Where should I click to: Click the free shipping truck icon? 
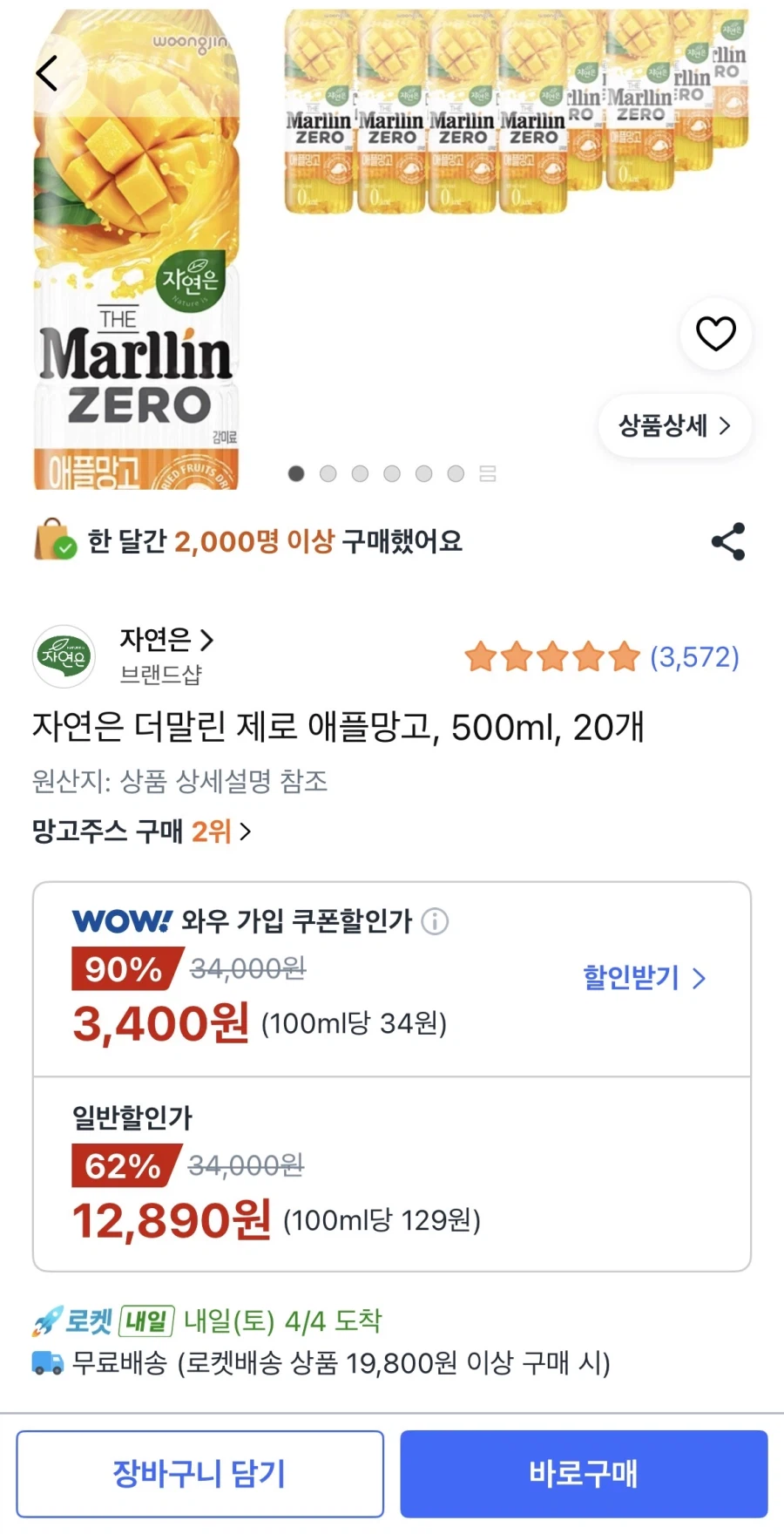(50, 1365)
